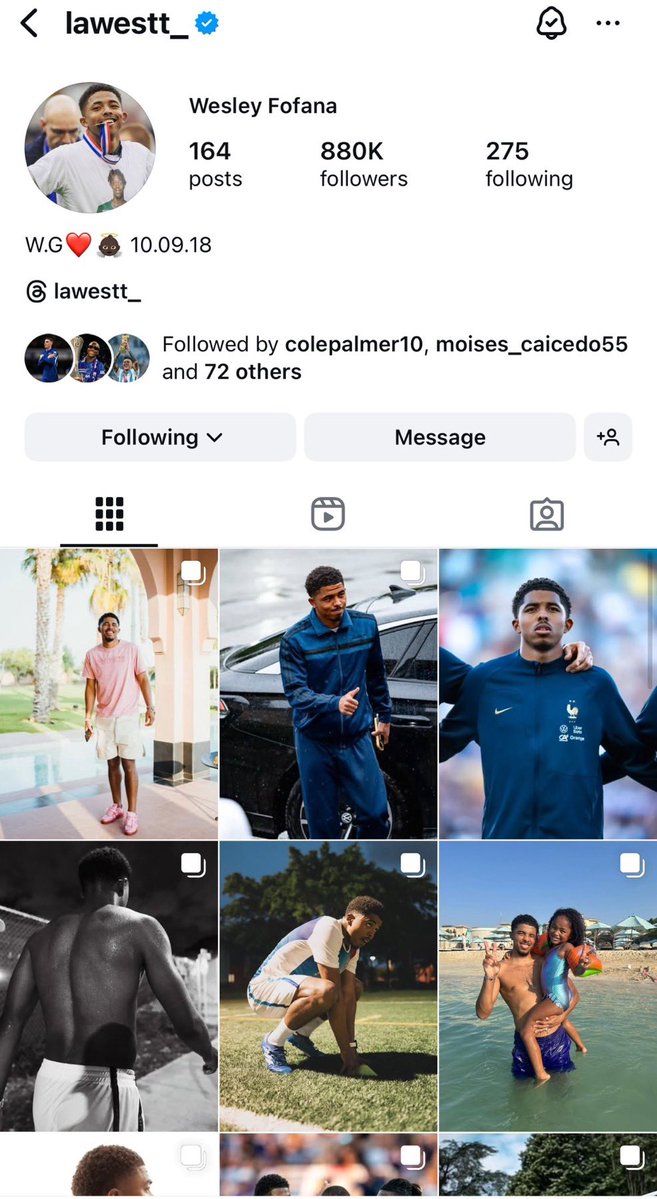The image size is (657, 1199).
Task: Switch to the posts grid tab
Action: pos(109,514)
